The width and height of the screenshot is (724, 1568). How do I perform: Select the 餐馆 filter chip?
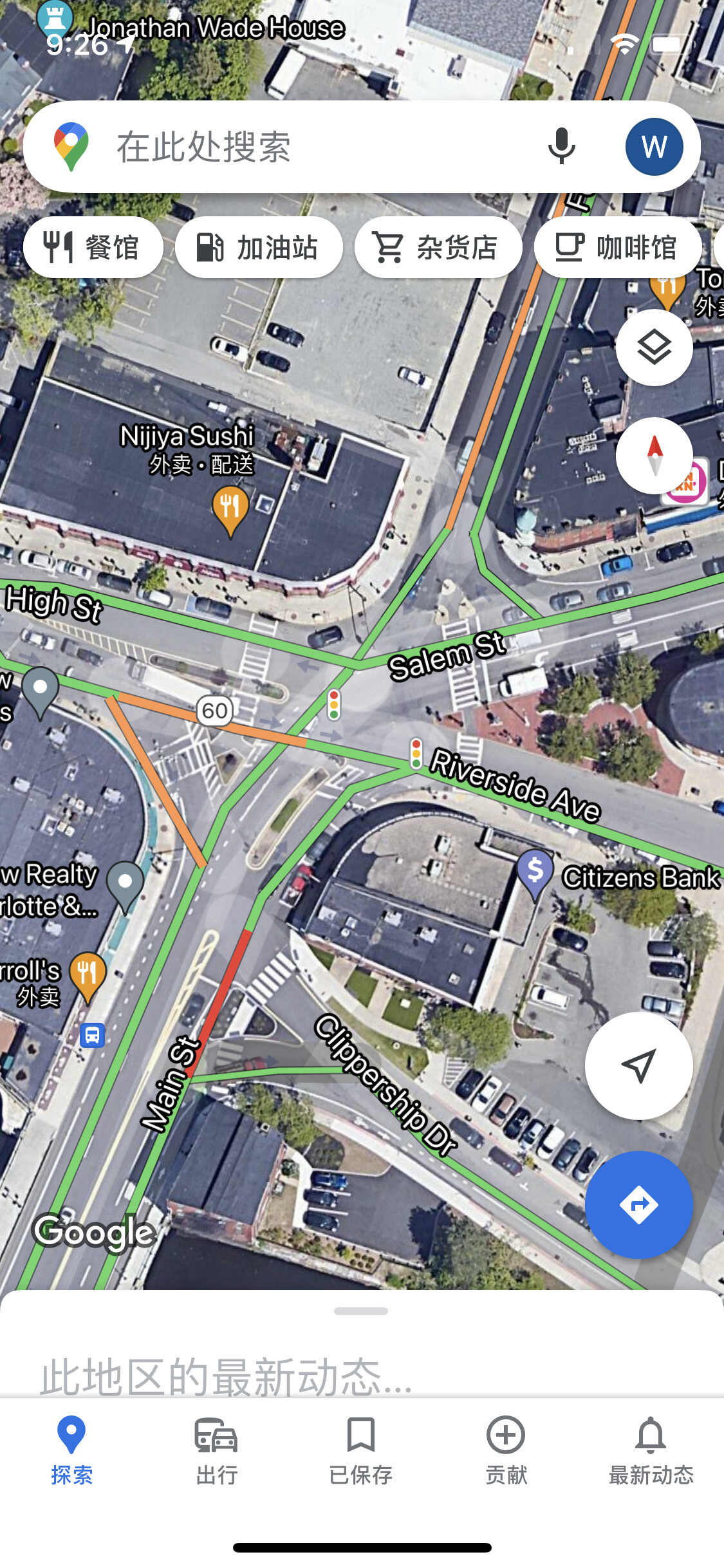point(93,247)
